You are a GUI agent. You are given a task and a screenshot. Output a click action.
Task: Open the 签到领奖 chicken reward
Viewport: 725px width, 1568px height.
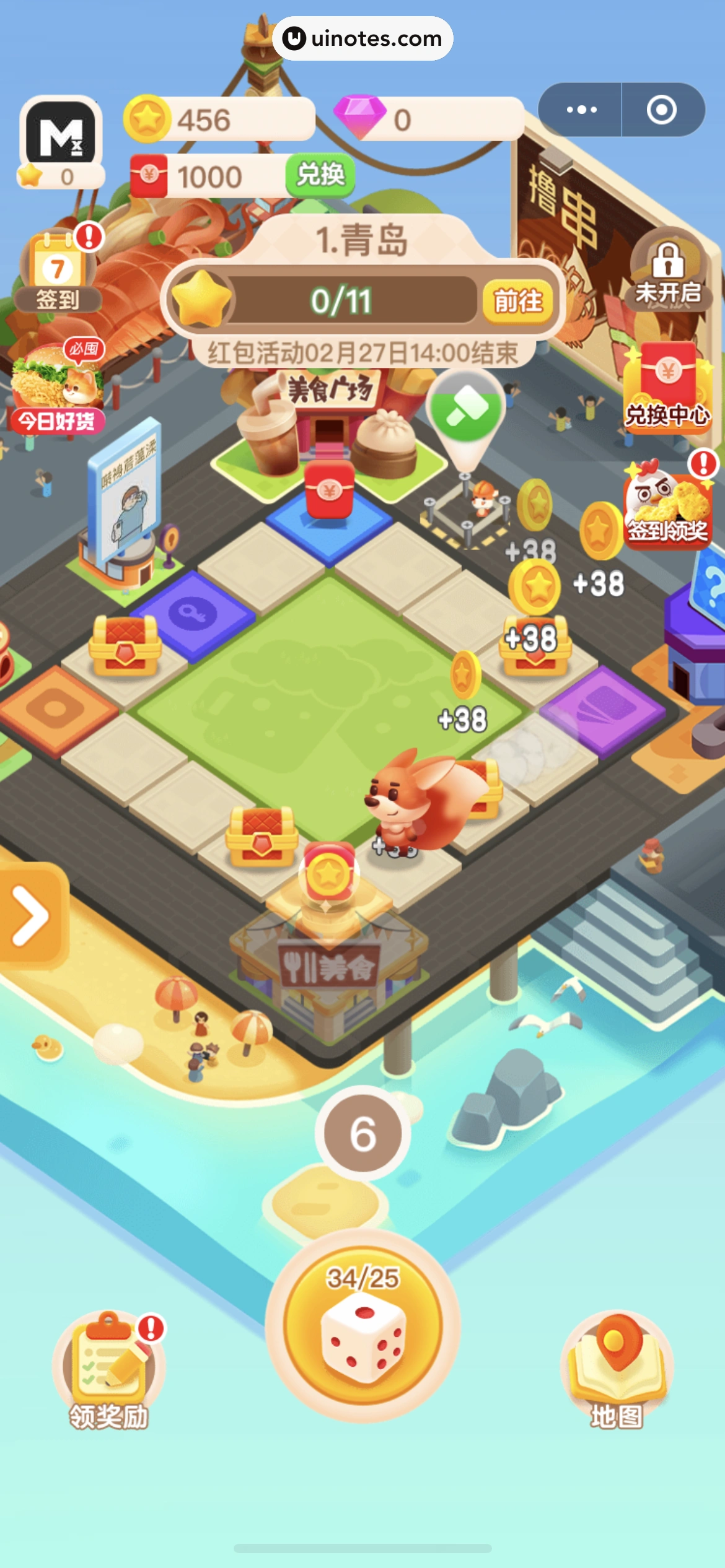667,505
